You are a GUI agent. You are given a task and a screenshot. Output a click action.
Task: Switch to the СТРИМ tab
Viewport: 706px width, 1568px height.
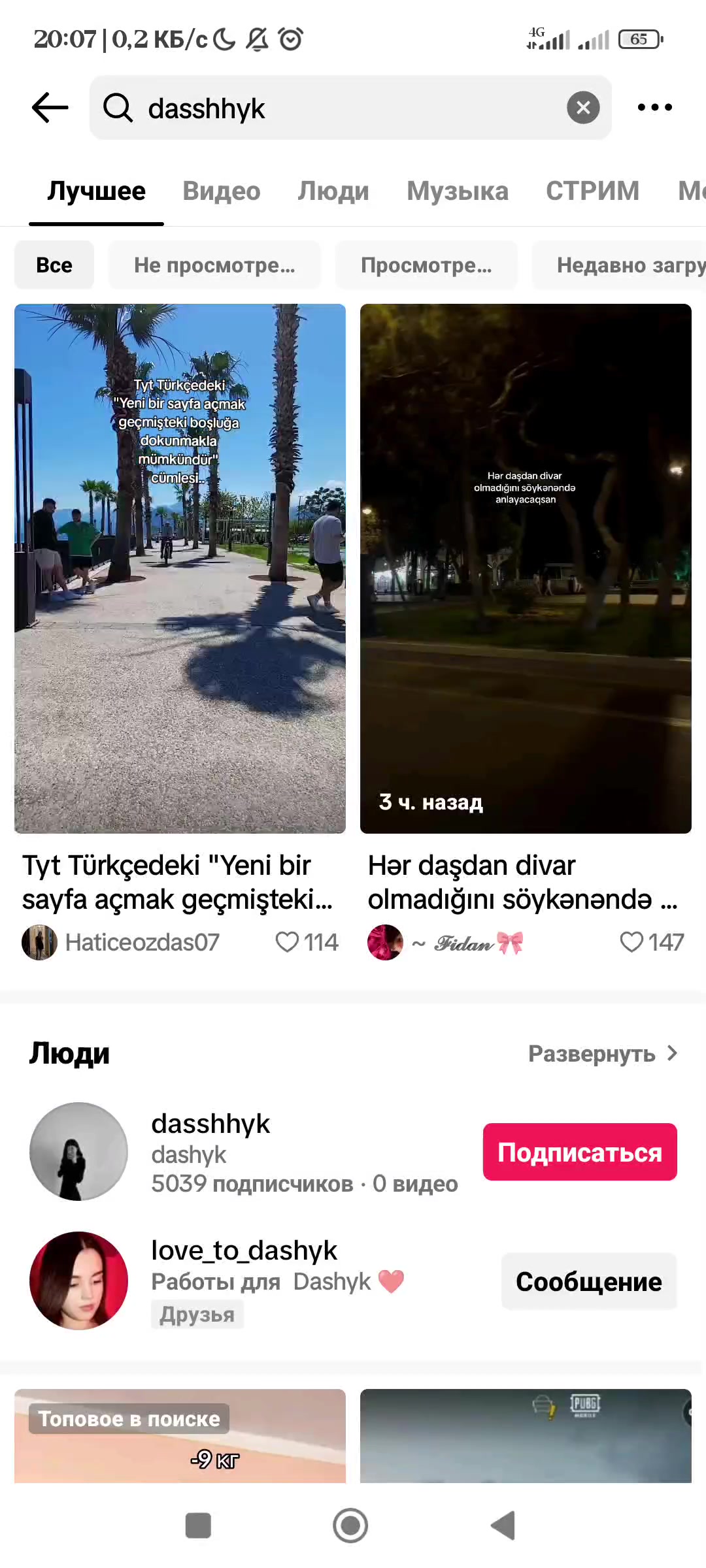[x=592, y=191]
